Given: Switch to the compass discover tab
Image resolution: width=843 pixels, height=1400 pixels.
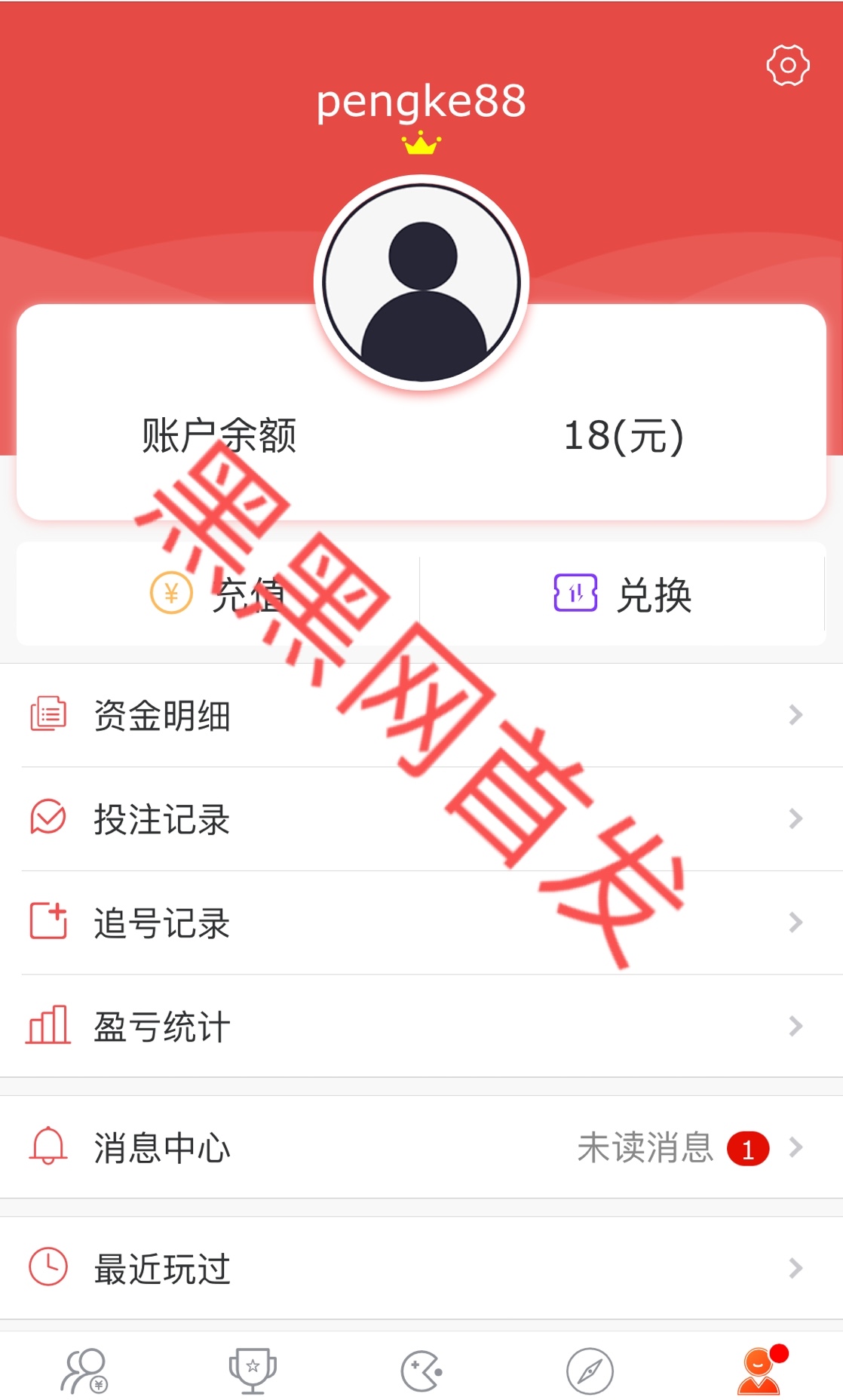Looking at the screenshot, I should point(590,1371).
